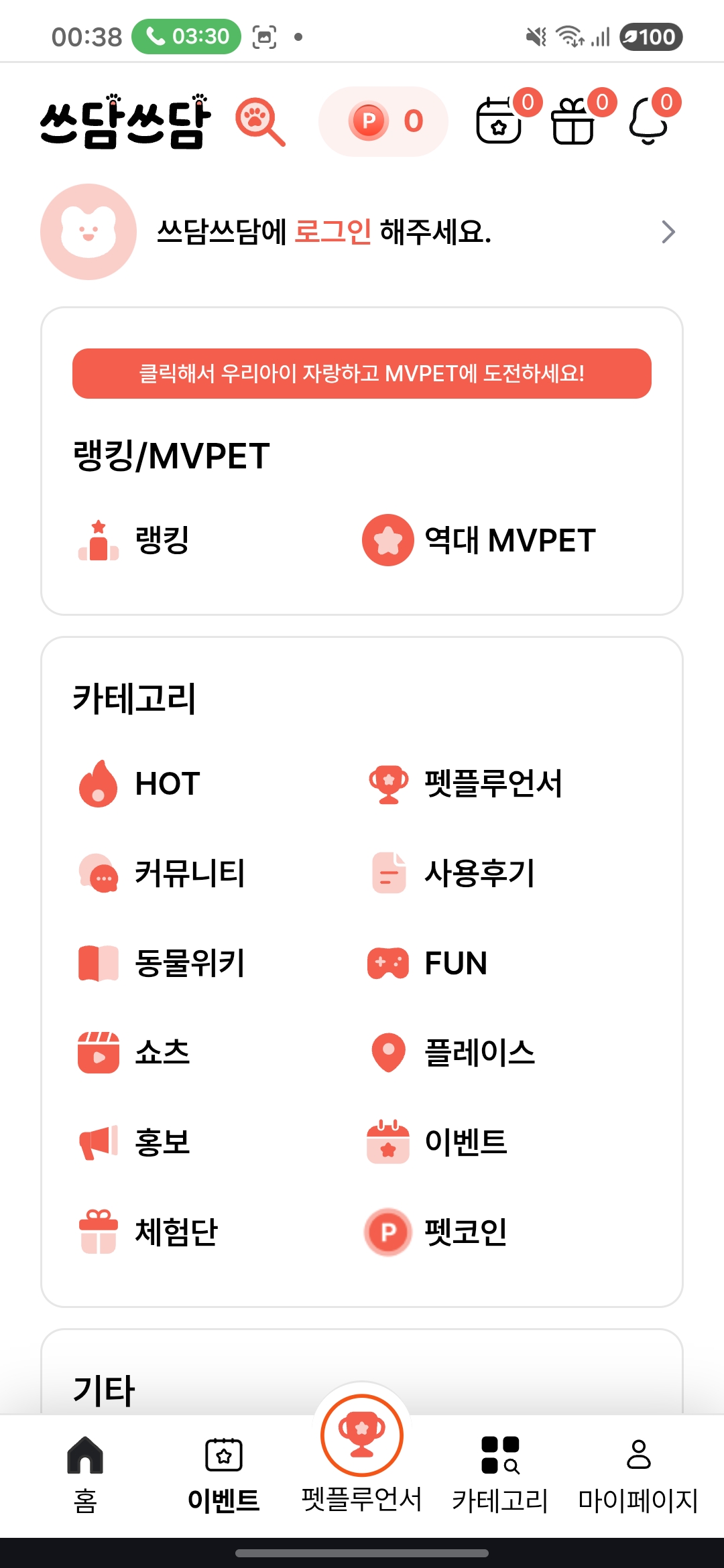Open 랭킹 ranking
This screenshot has height=1568, width=724.
(134, 540)
